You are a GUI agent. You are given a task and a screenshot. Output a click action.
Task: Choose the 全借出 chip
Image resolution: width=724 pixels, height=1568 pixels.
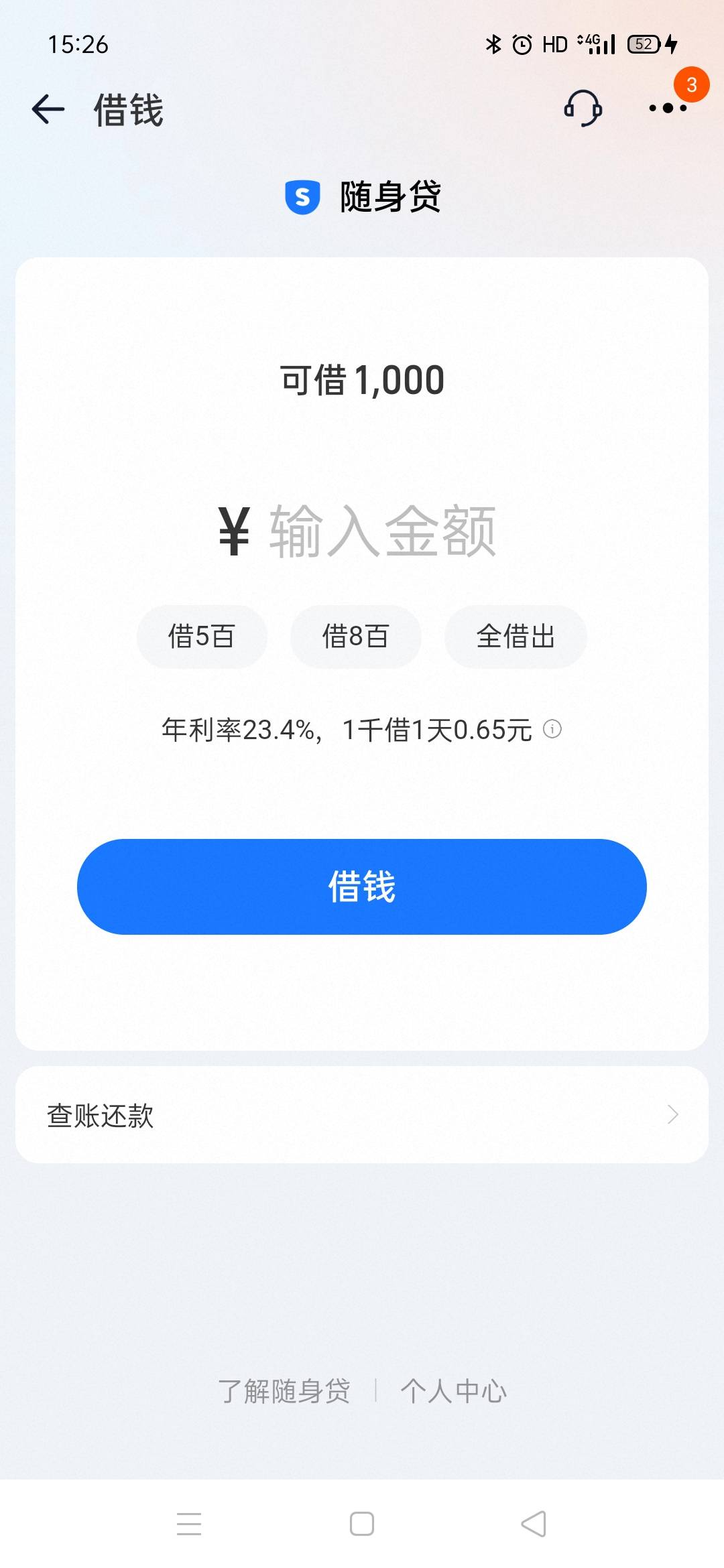click(516, 637)
